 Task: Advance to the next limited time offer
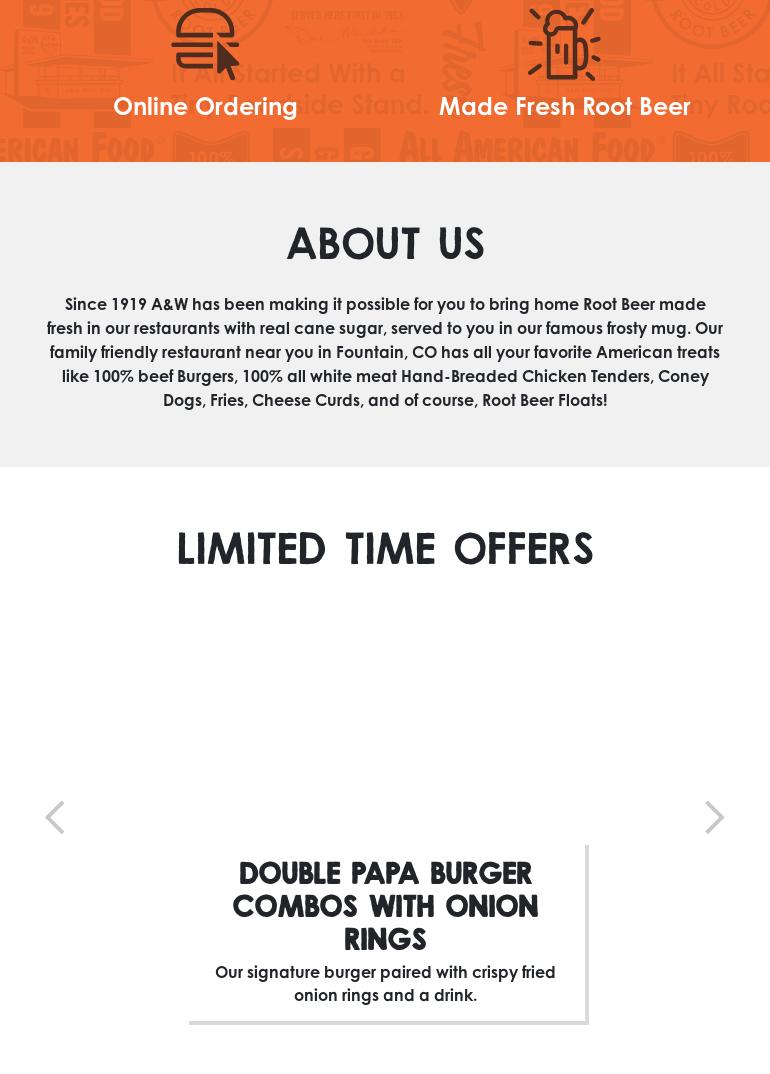coord(714,817)
